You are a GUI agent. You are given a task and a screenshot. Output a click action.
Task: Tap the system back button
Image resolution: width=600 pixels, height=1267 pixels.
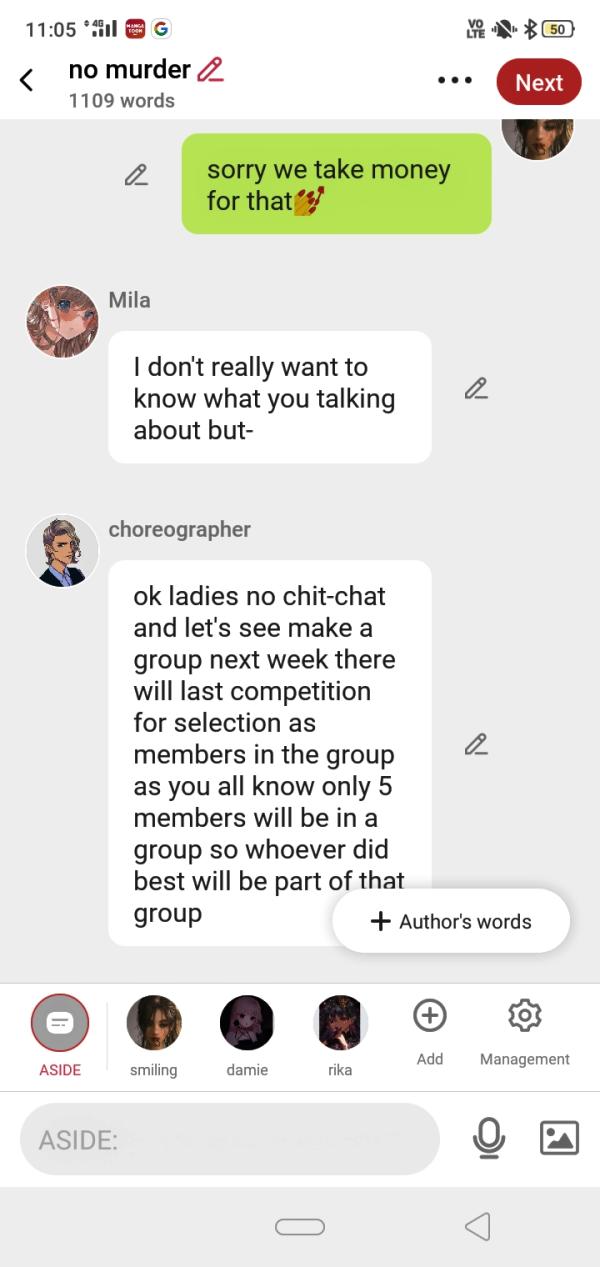click(x=478, y=1226)
